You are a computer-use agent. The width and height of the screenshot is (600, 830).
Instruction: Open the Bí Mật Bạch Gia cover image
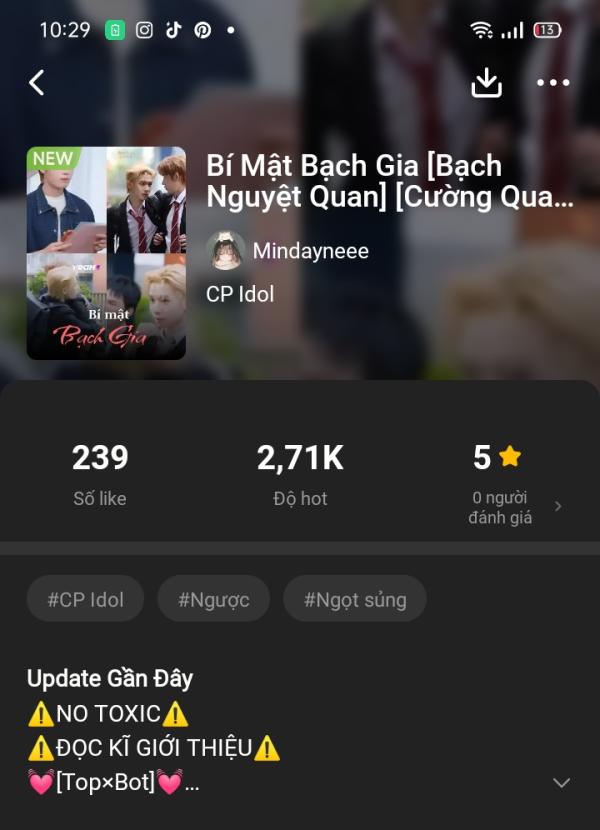pos(106,253)
